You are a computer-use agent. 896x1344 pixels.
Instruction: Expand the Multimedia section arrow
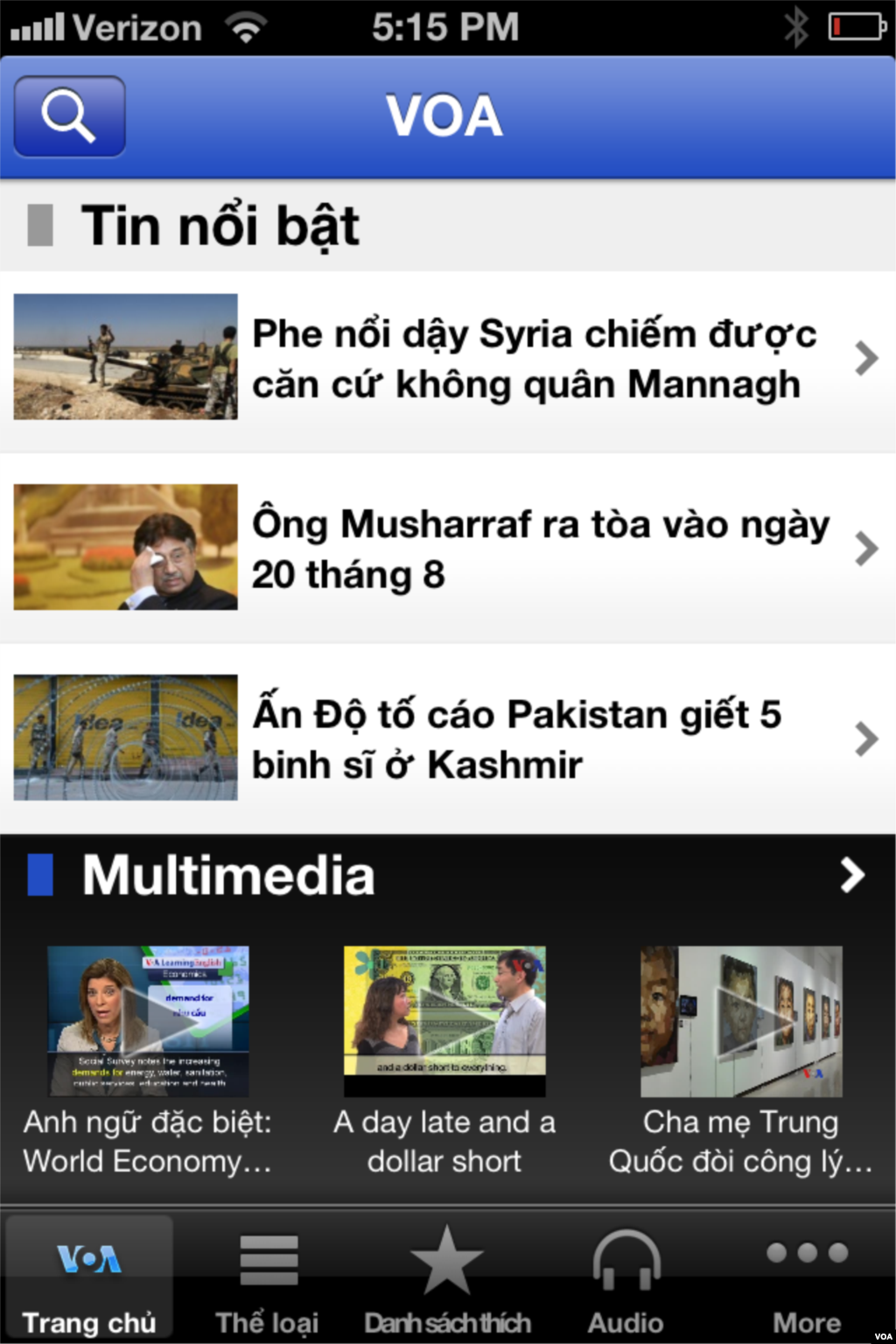852,875
